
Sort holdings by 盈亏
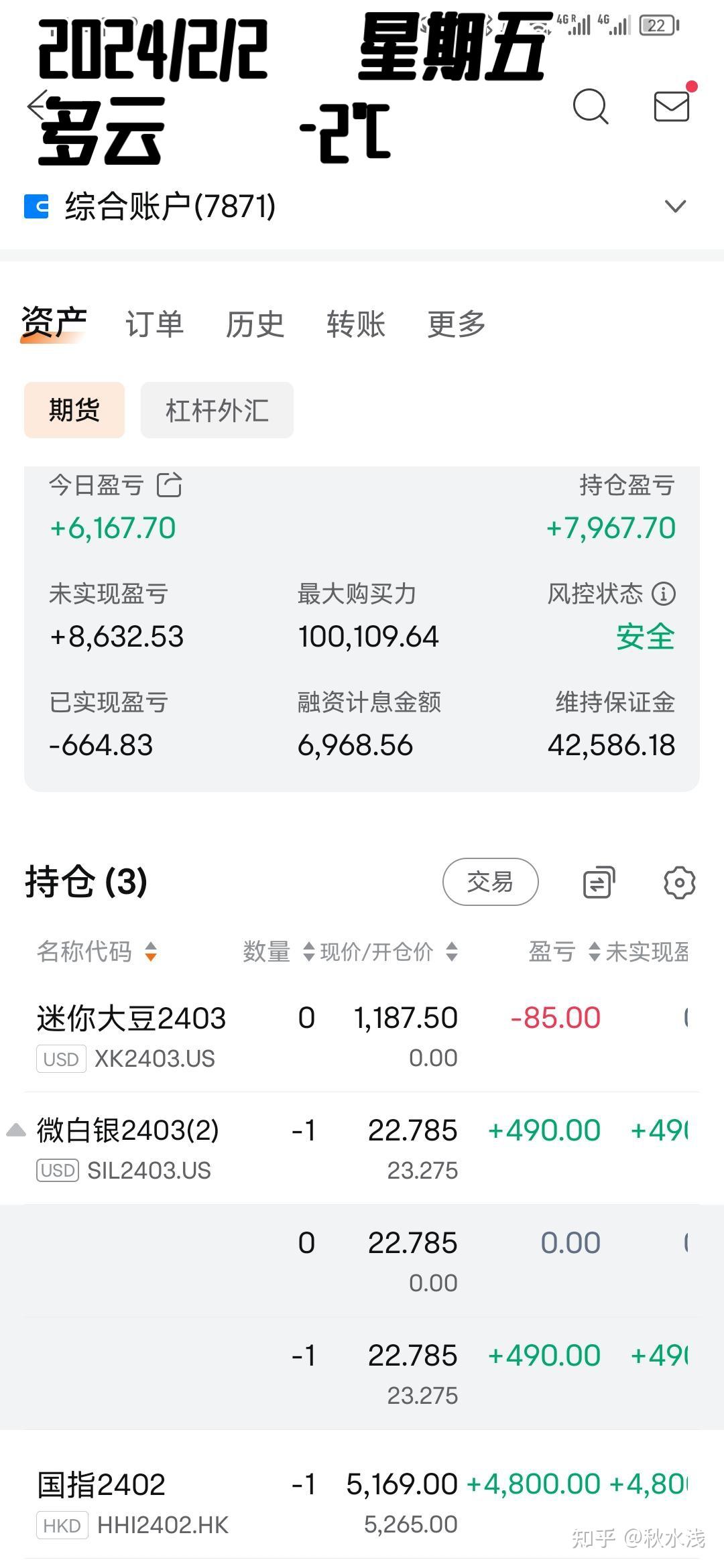tap(563, 952)
